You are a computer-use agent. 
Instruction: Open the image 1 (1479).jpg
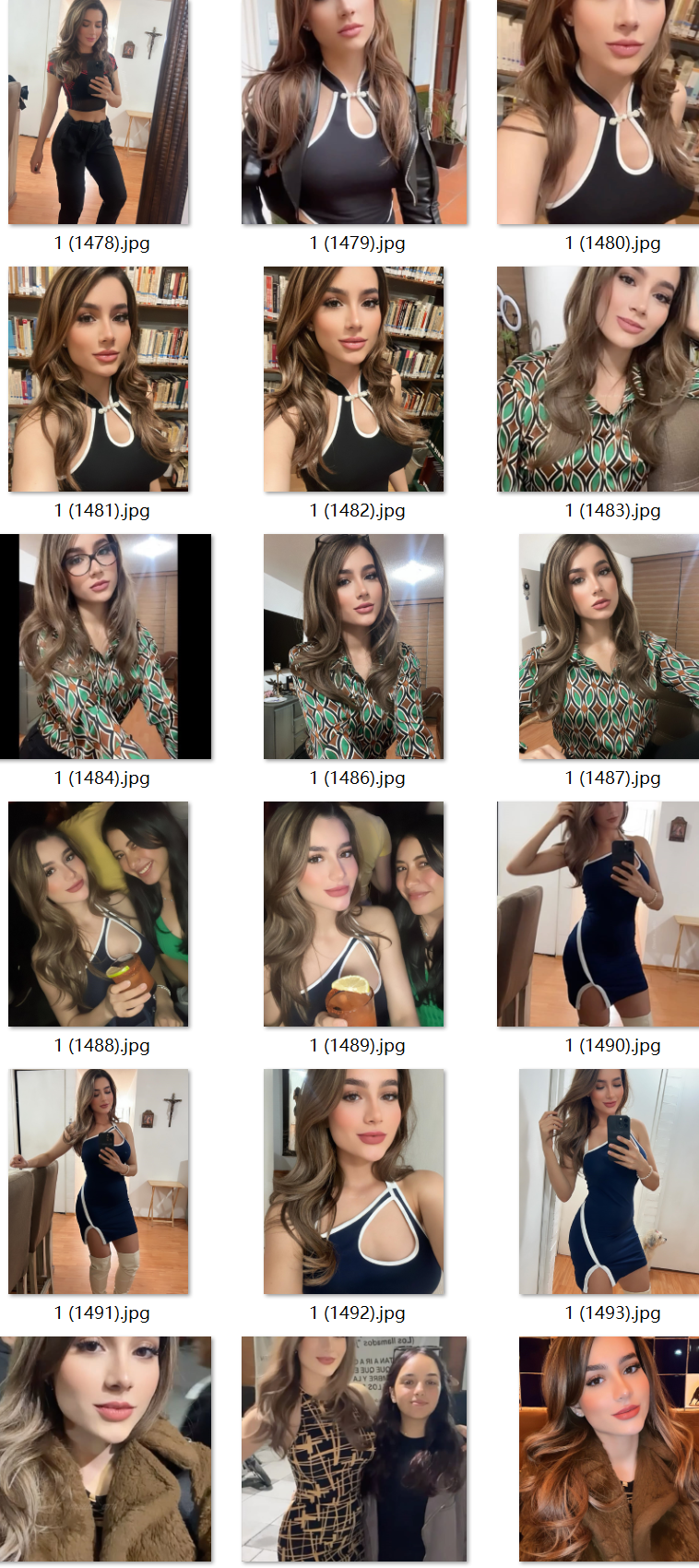point(354,112)
